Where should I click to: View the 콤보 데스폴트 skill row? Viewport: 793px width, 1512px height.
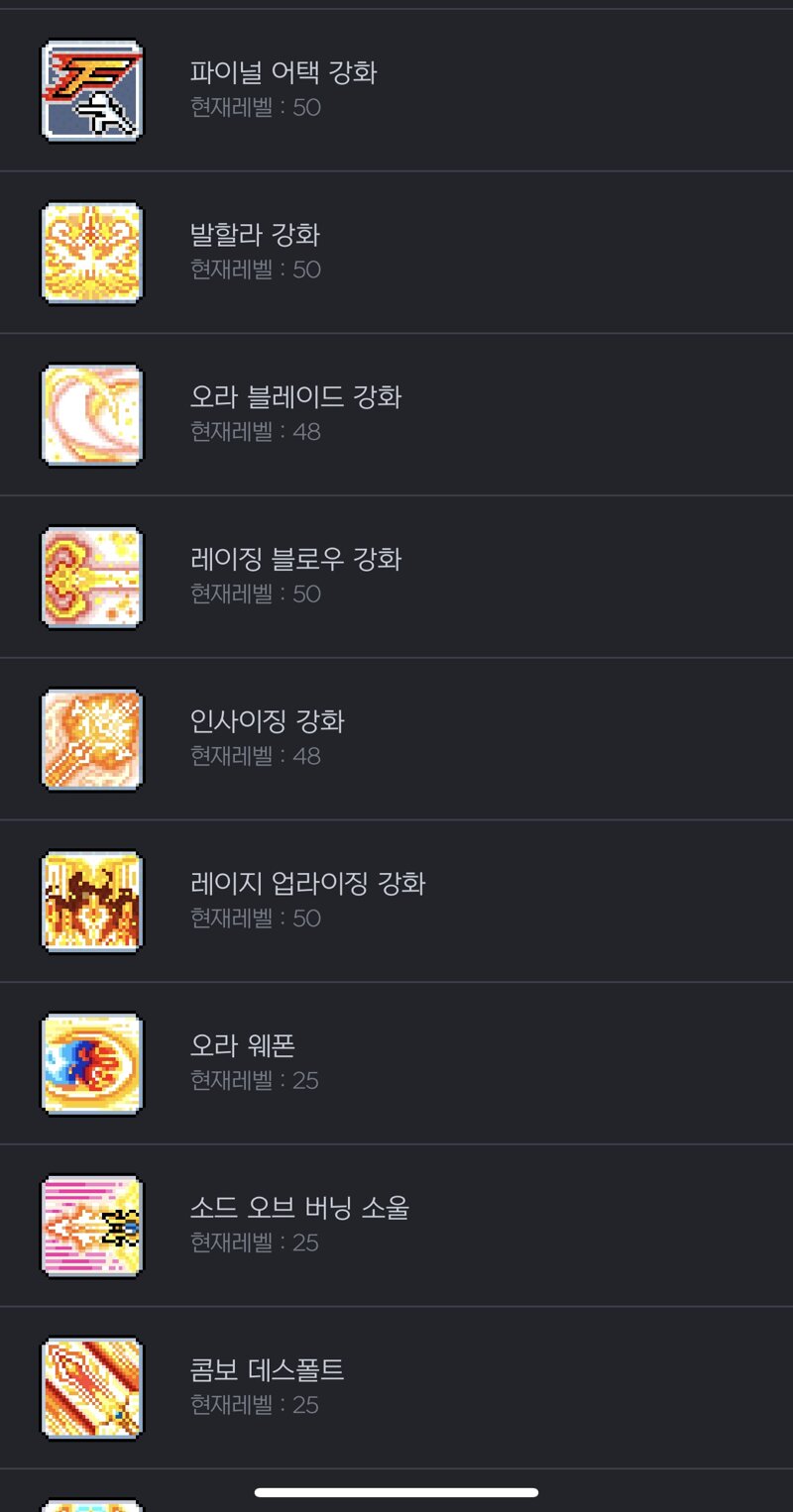coord(396,1387)
